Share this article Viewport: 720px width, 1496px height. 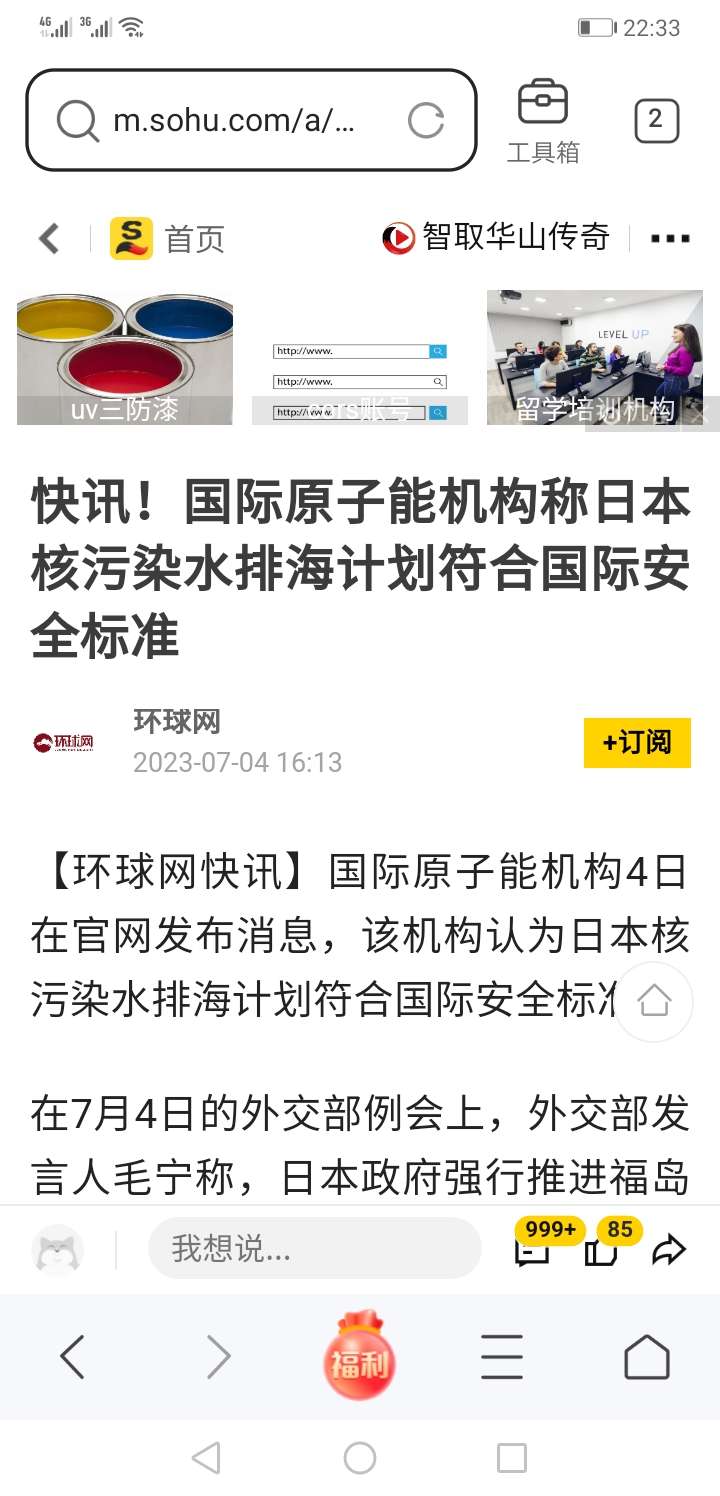668,1250
